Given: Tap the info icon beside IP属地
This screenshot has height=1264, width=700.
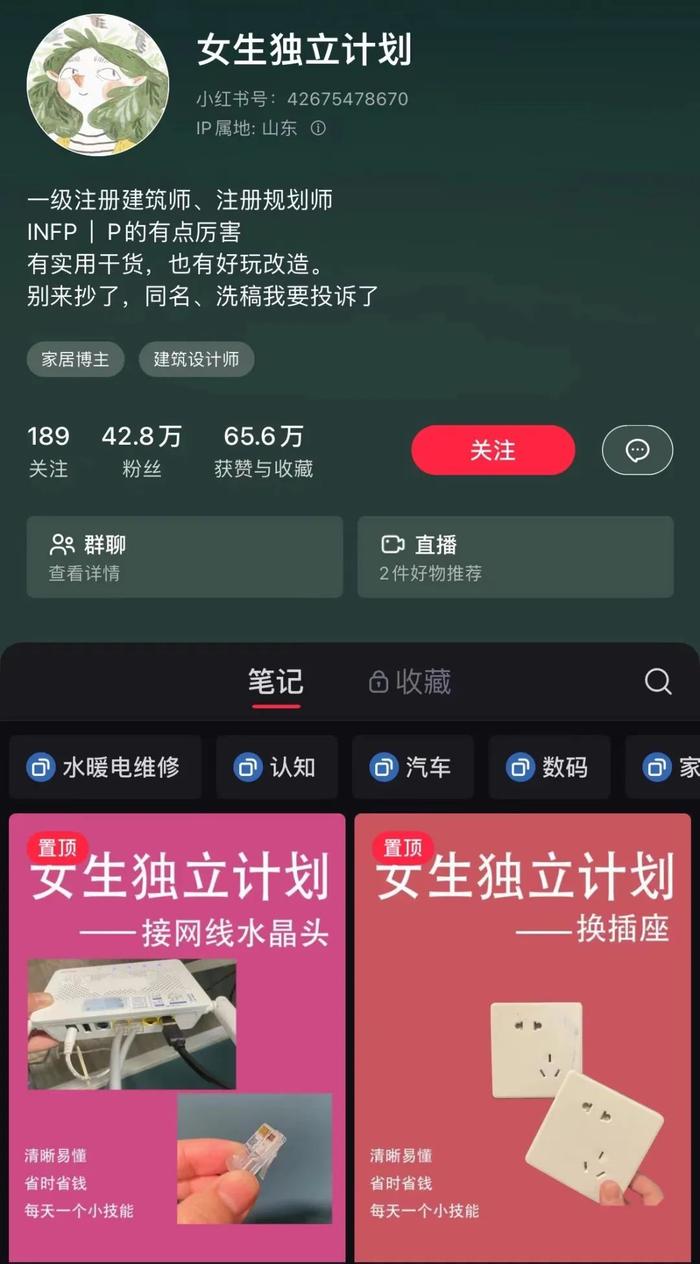Looking at the screenshot, I should click(x=318, y=128).
